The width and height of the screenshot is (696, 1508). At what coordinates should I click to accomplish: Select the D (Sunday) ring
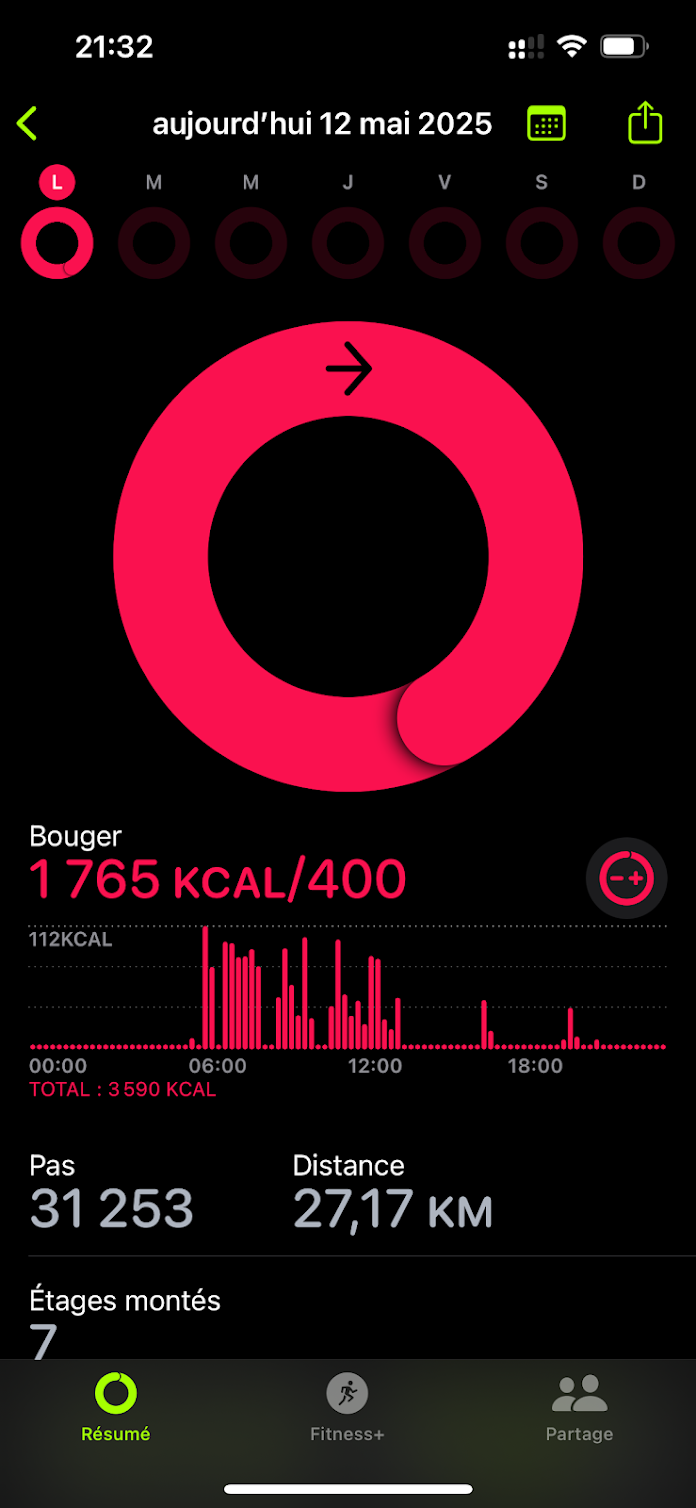tap(639, 242)
